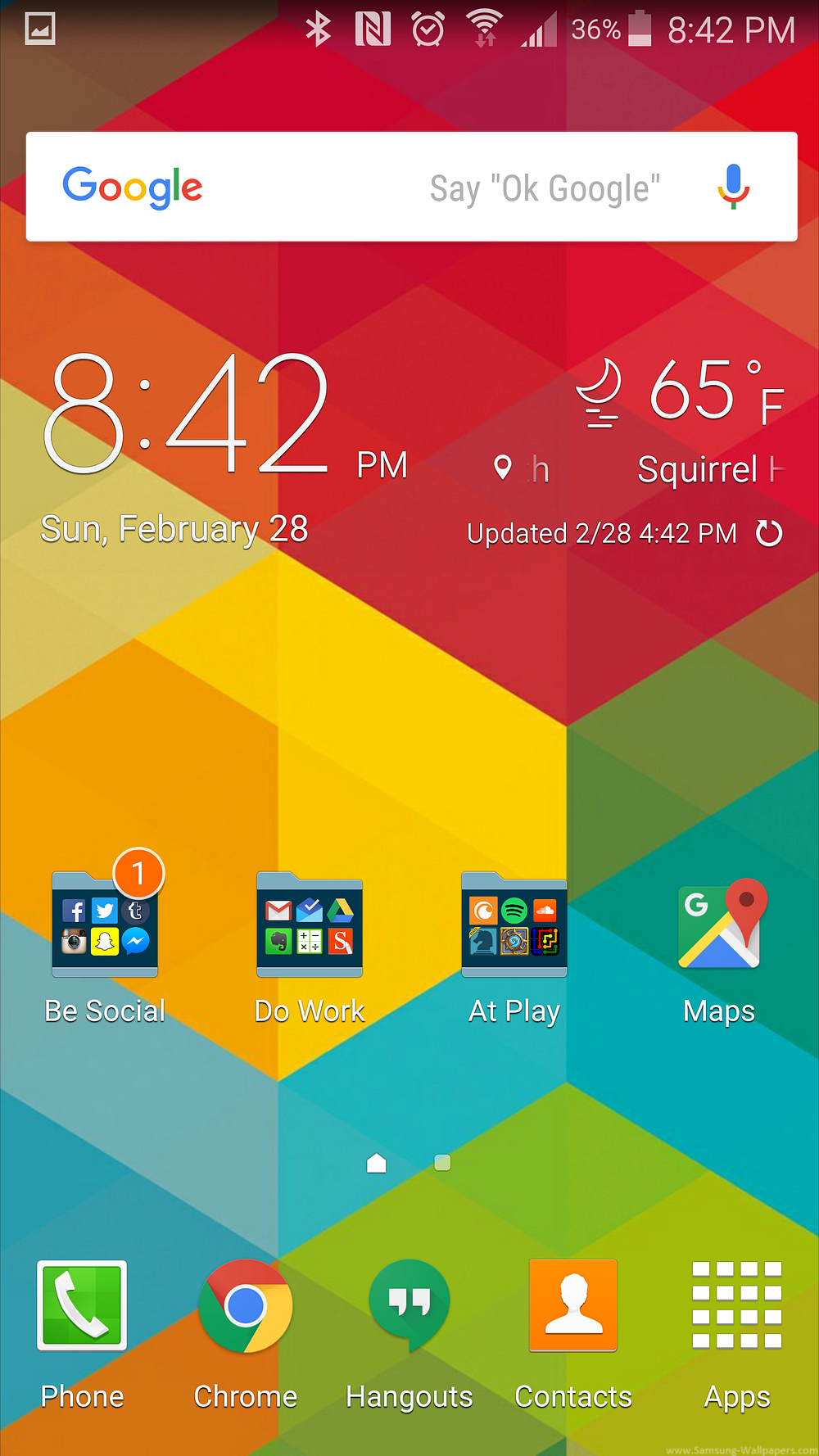This screenshot has height=1456, width=819.
Task: Open the Do Work folder
Action: [310, 925]
